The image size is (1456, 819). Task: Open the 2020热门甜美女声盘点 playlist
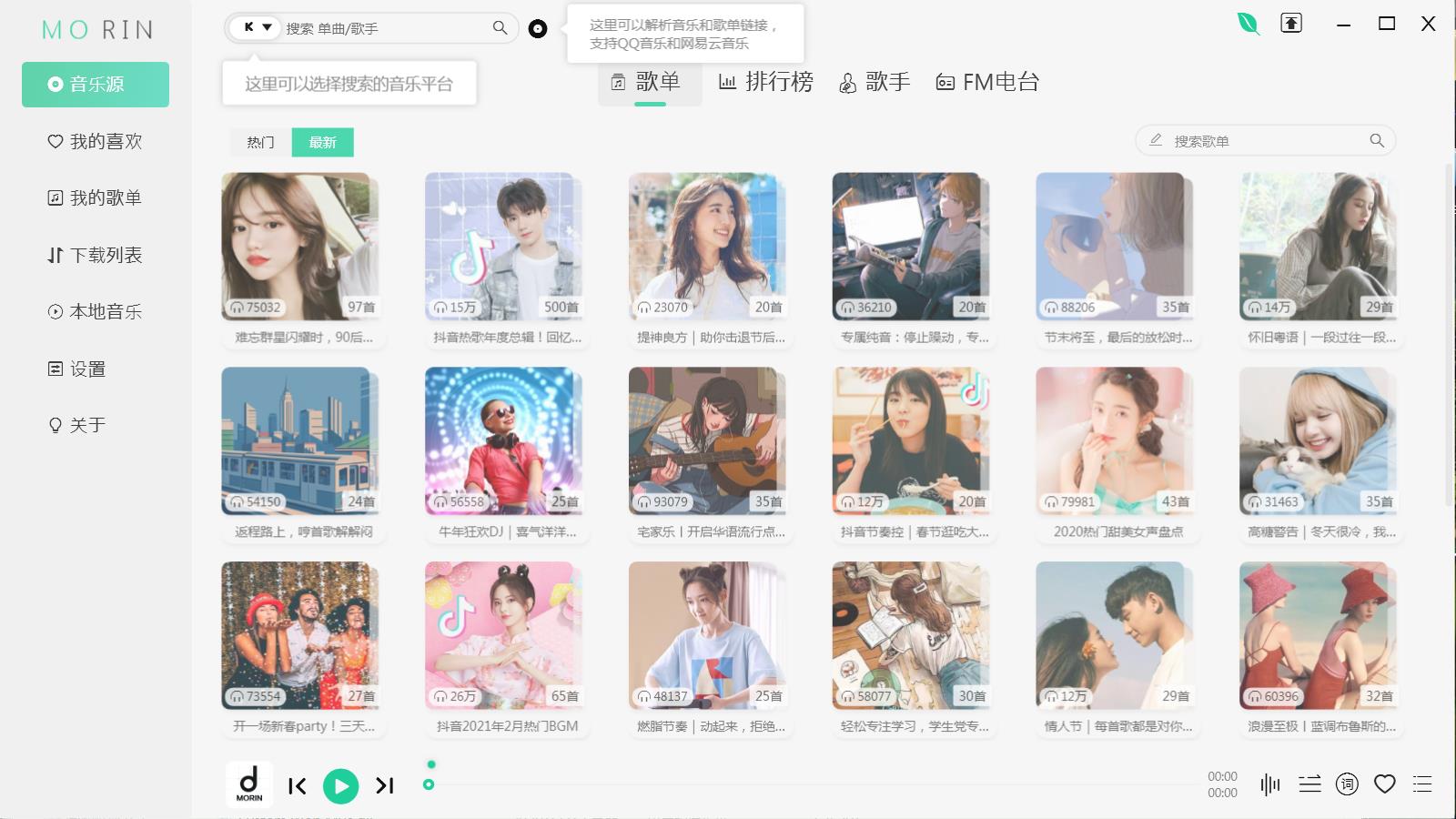coord(1114,441)
